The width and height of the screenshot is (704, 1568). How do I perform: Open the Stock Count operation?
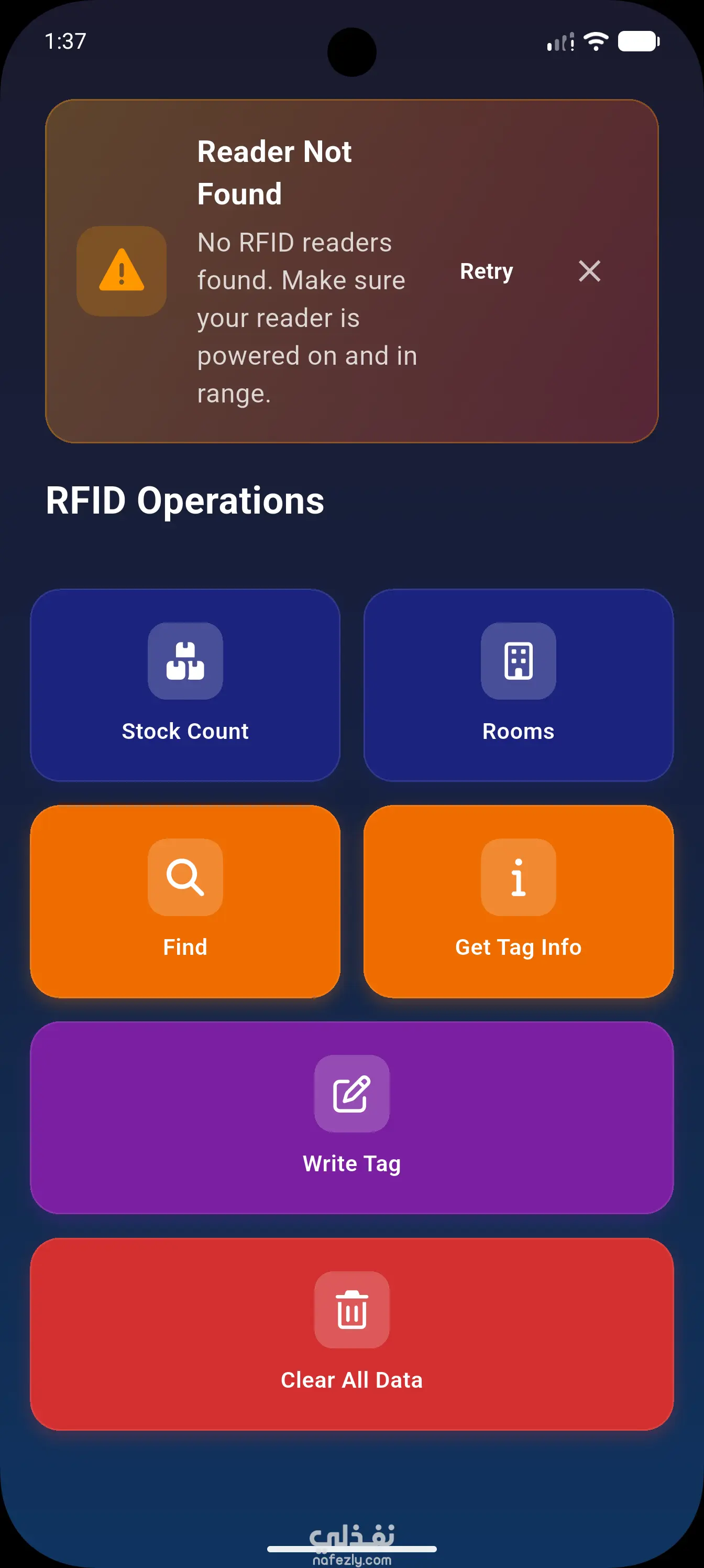coord(185,685)
